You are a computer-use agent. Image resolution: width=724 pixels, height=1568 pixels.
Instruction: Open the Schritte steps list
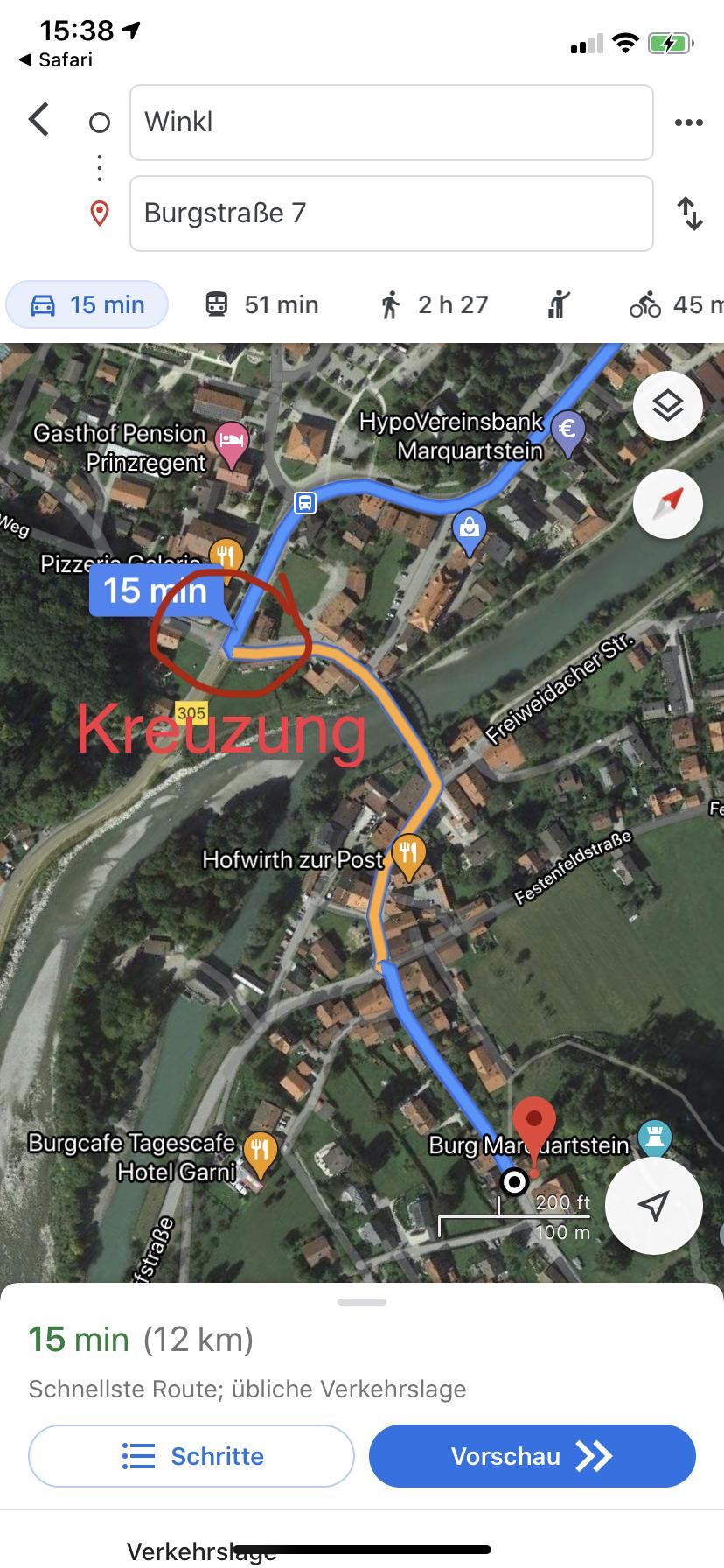[191, 1456]
